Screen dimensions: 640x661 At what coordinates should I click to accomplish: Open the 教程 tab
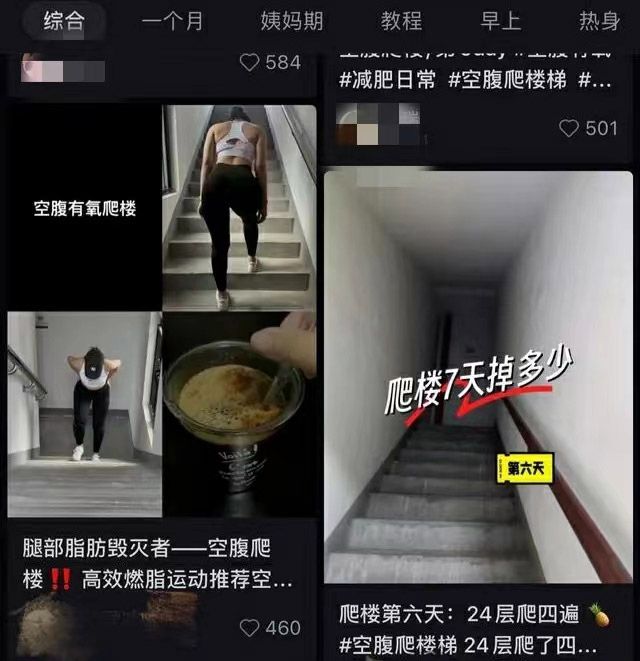click(x=401, y=21)
